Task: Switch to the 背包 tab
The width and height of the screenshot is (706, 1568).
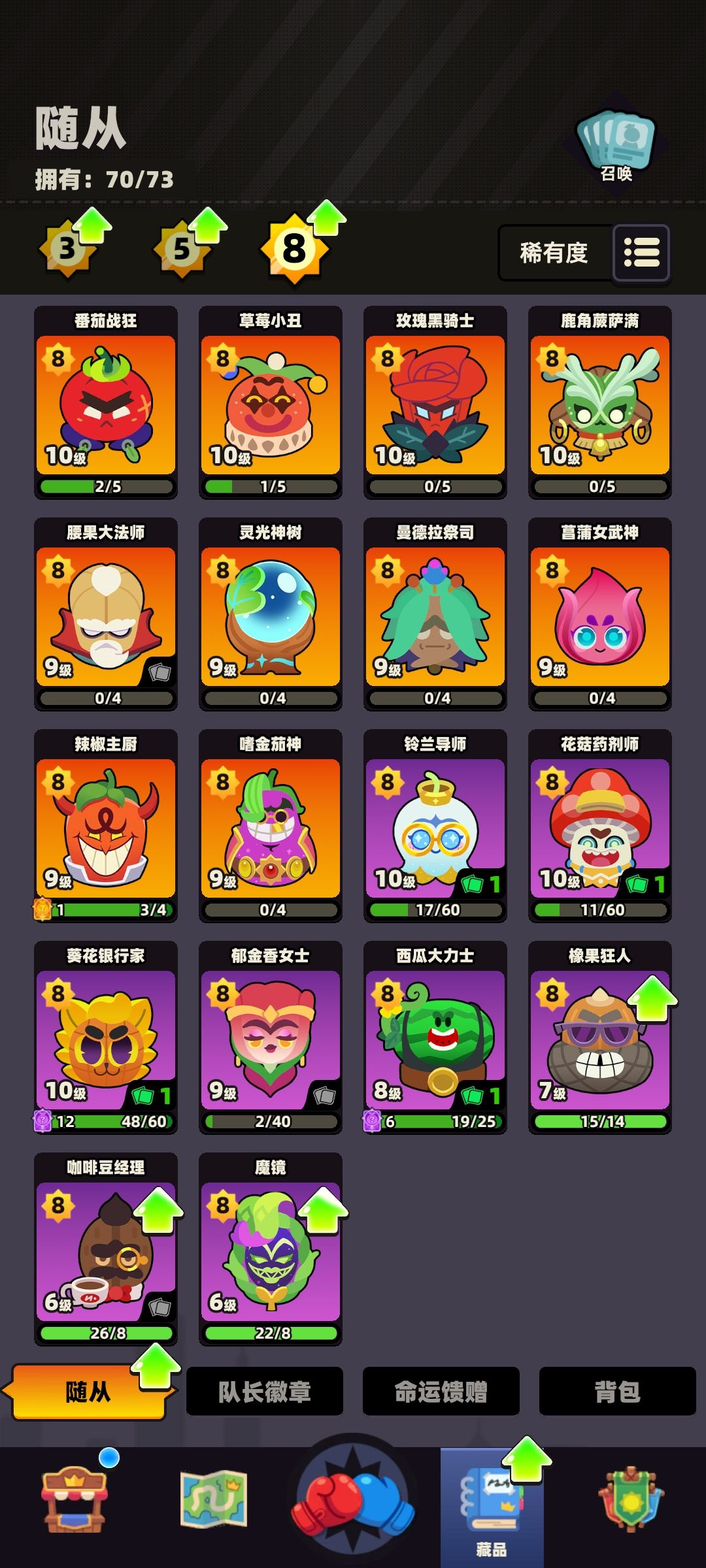Action: [618, 1391]
